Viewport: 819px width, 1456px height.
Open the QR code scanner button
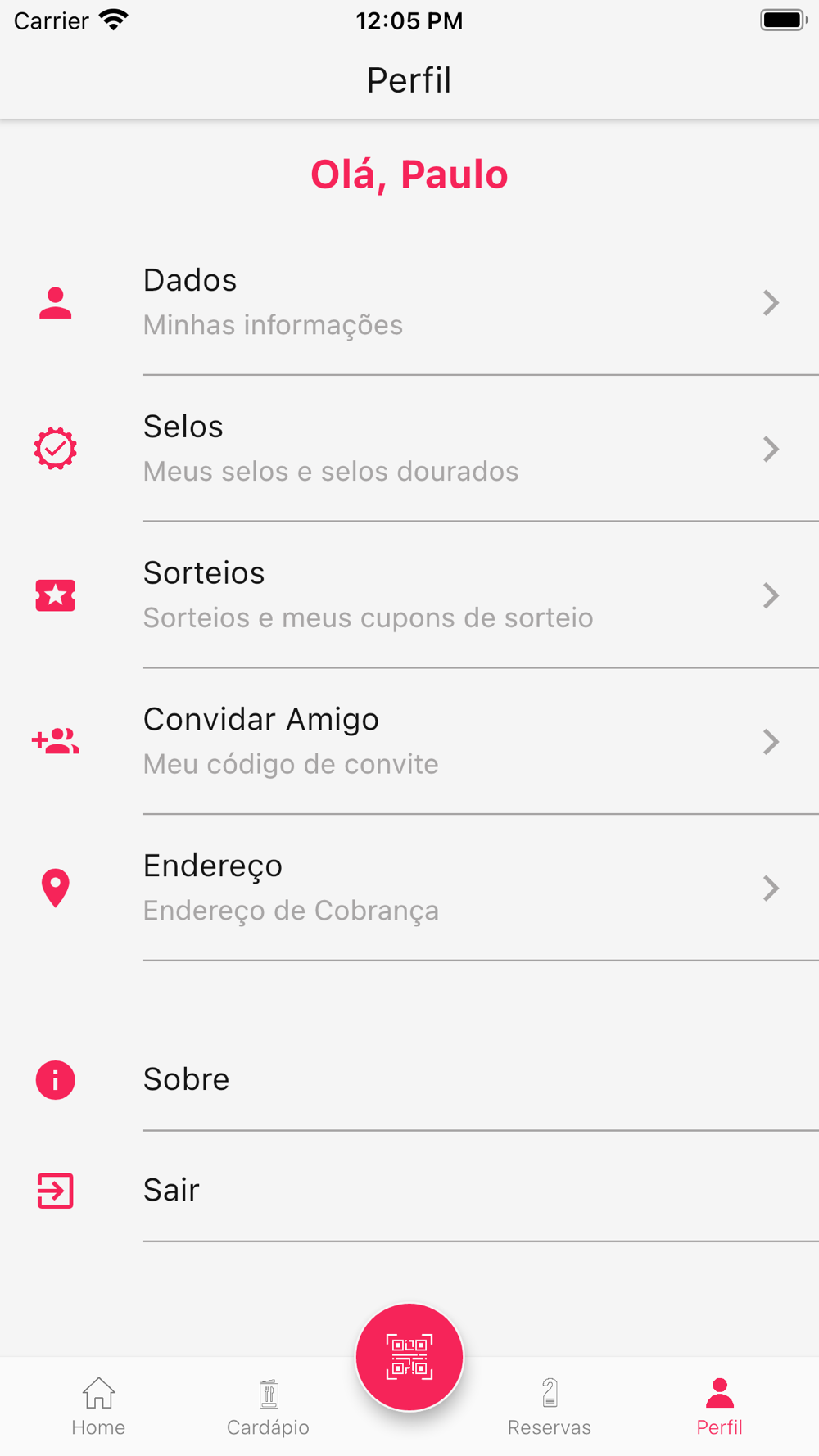tap(409, 1357)
